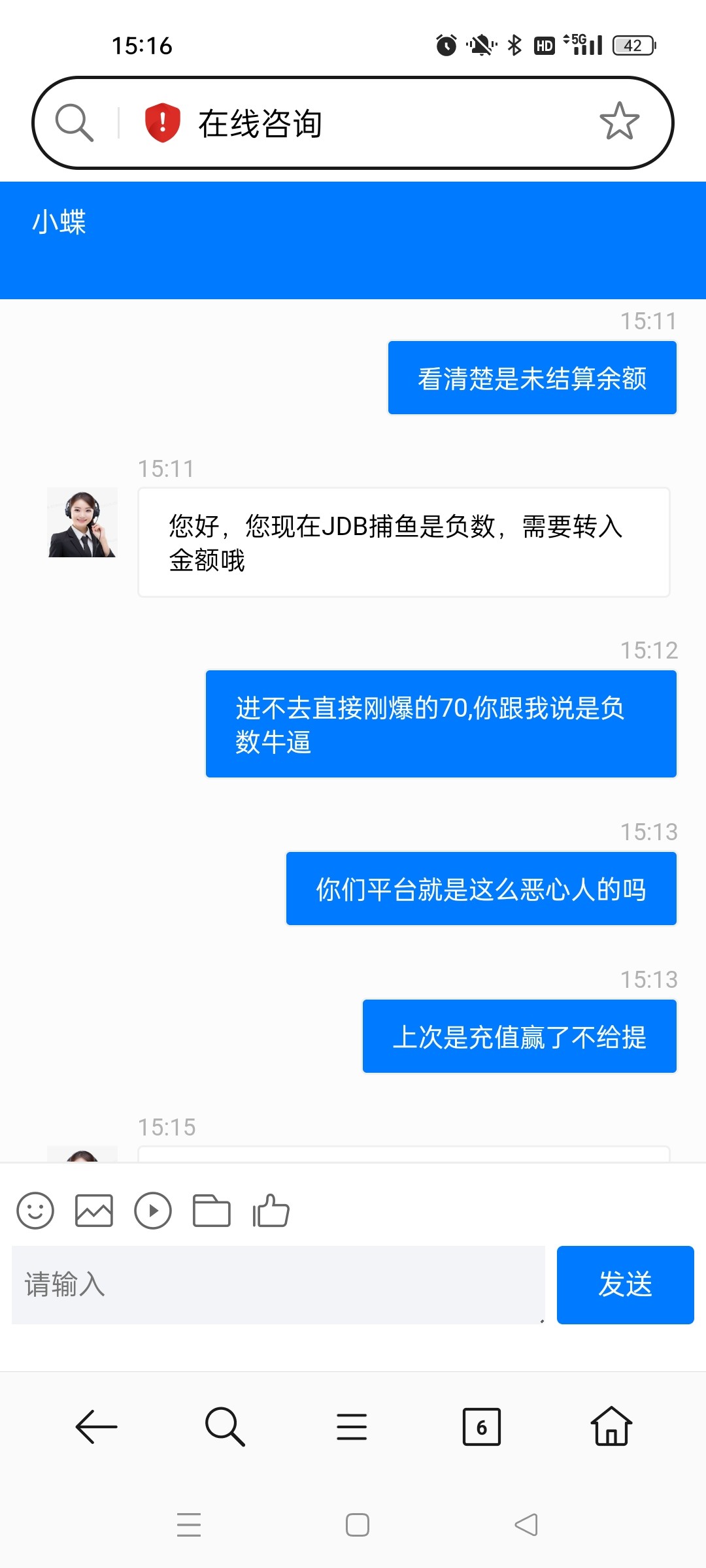Tap the search icon in address bar
Viewport: 706px width, 1568px height.
click(74, 123)
